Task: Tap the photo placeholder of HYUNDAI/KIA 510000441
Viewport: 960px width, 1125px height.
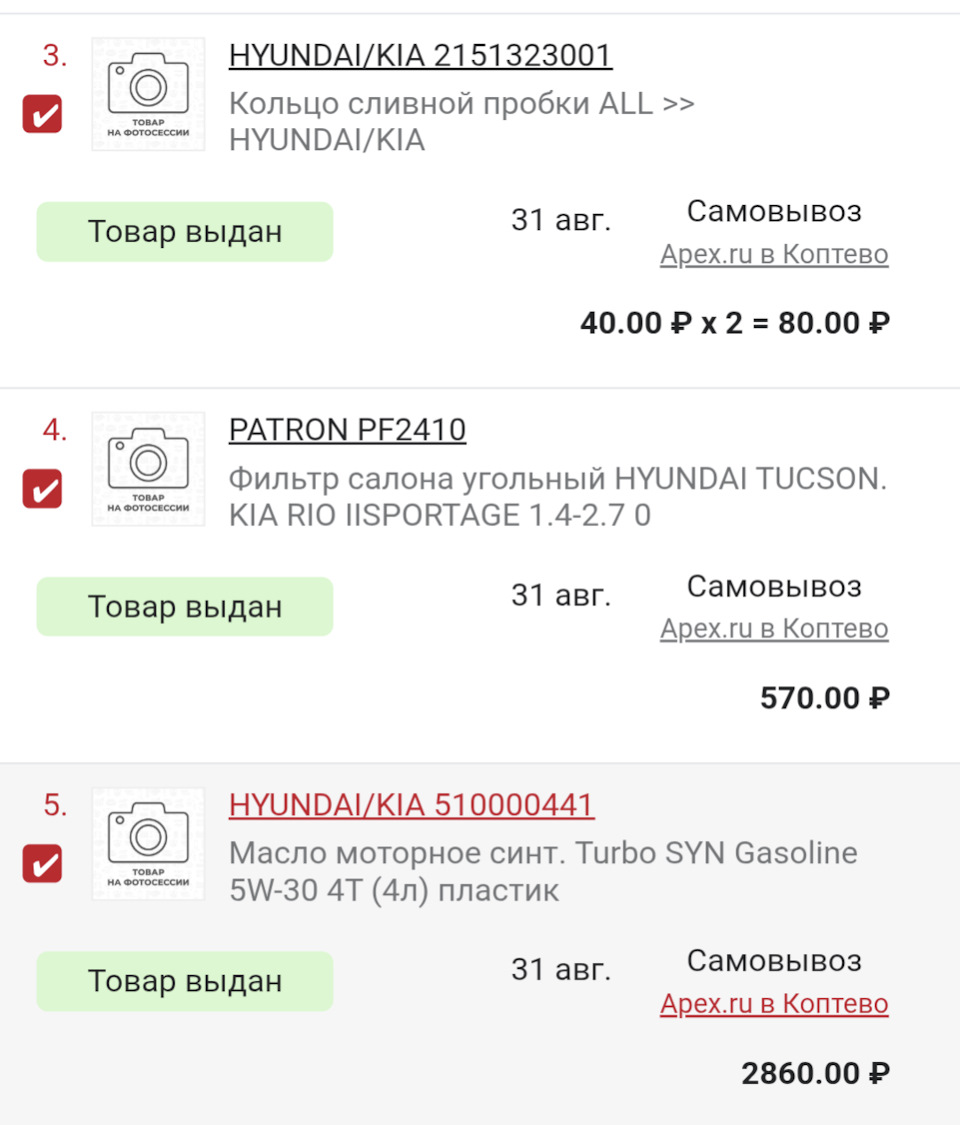Action: 148,844
